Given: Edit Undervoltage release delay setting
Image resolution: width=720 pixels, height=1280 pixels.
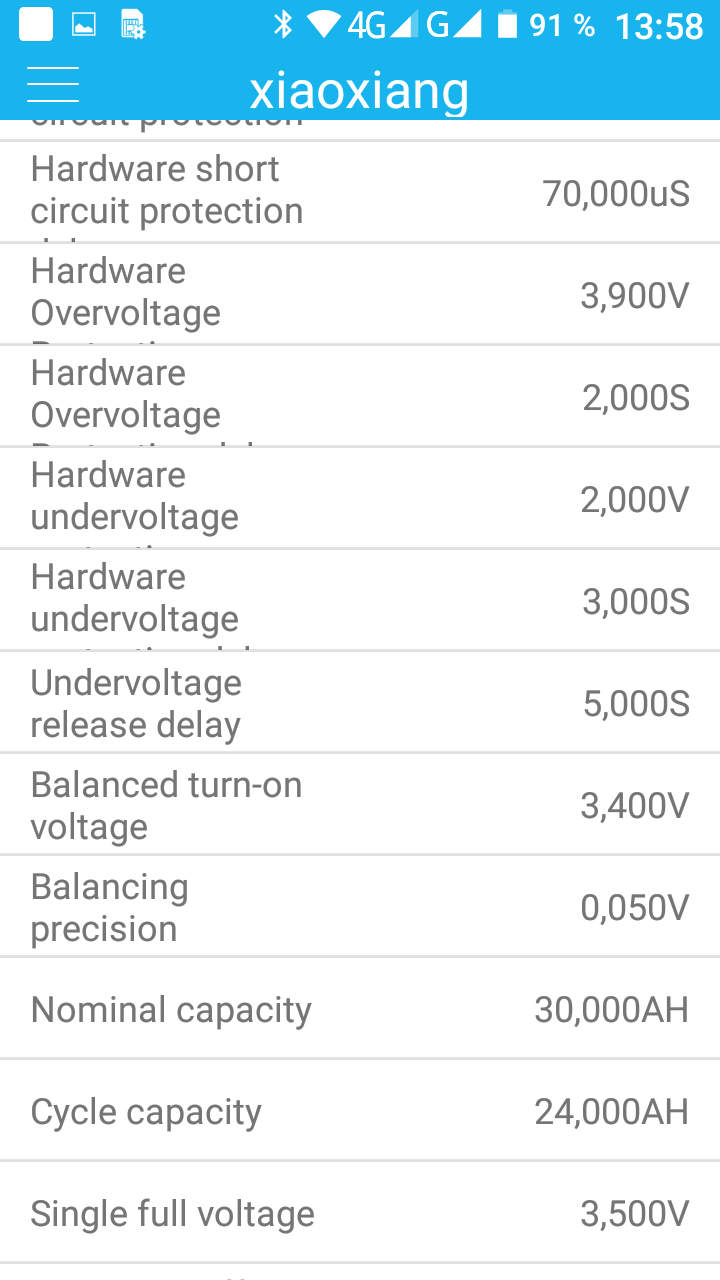Looking at the screenshot, I should [360, 703].
